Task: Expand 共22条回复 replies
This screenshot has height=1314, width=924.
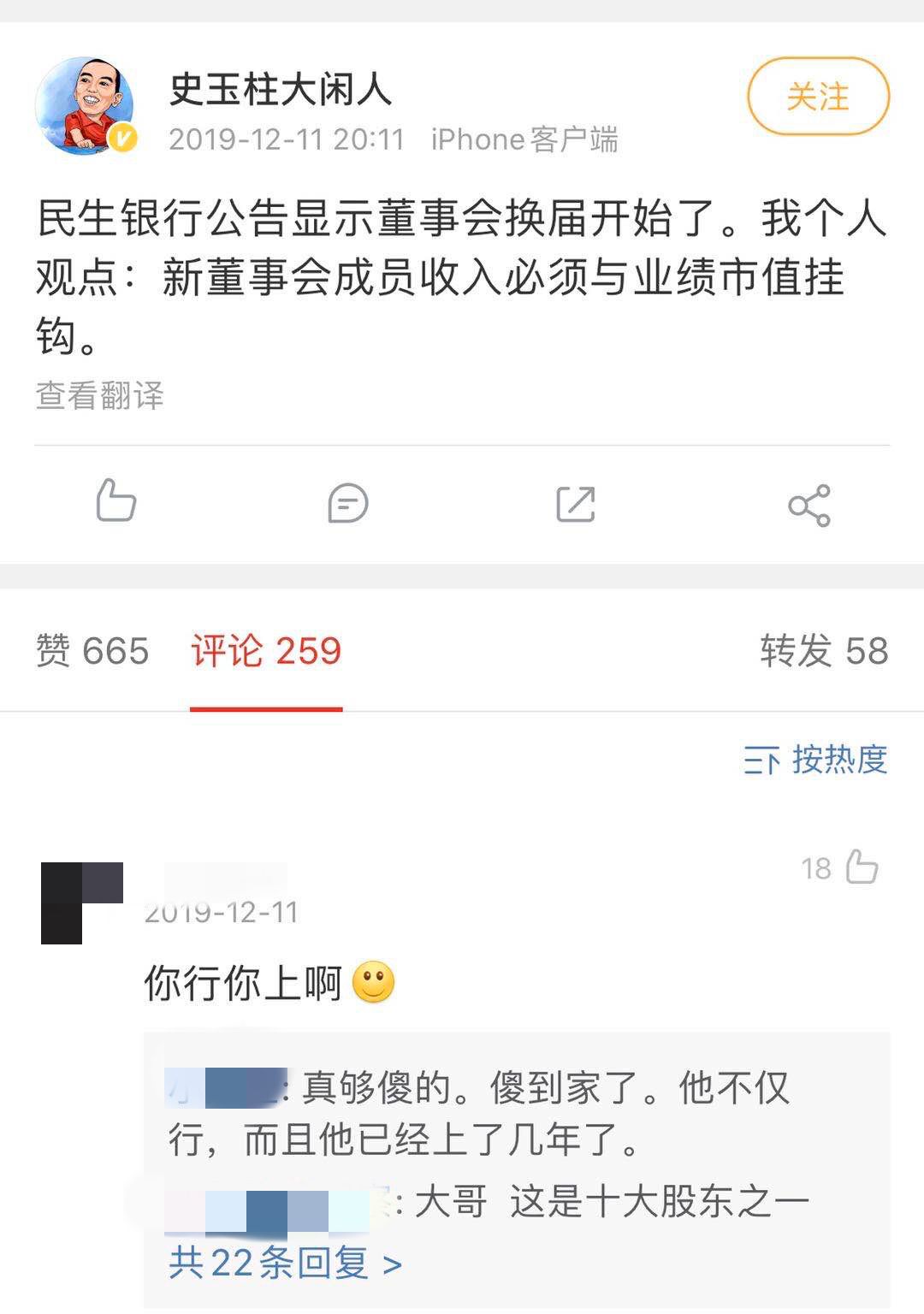Action: coord(285,1263)
